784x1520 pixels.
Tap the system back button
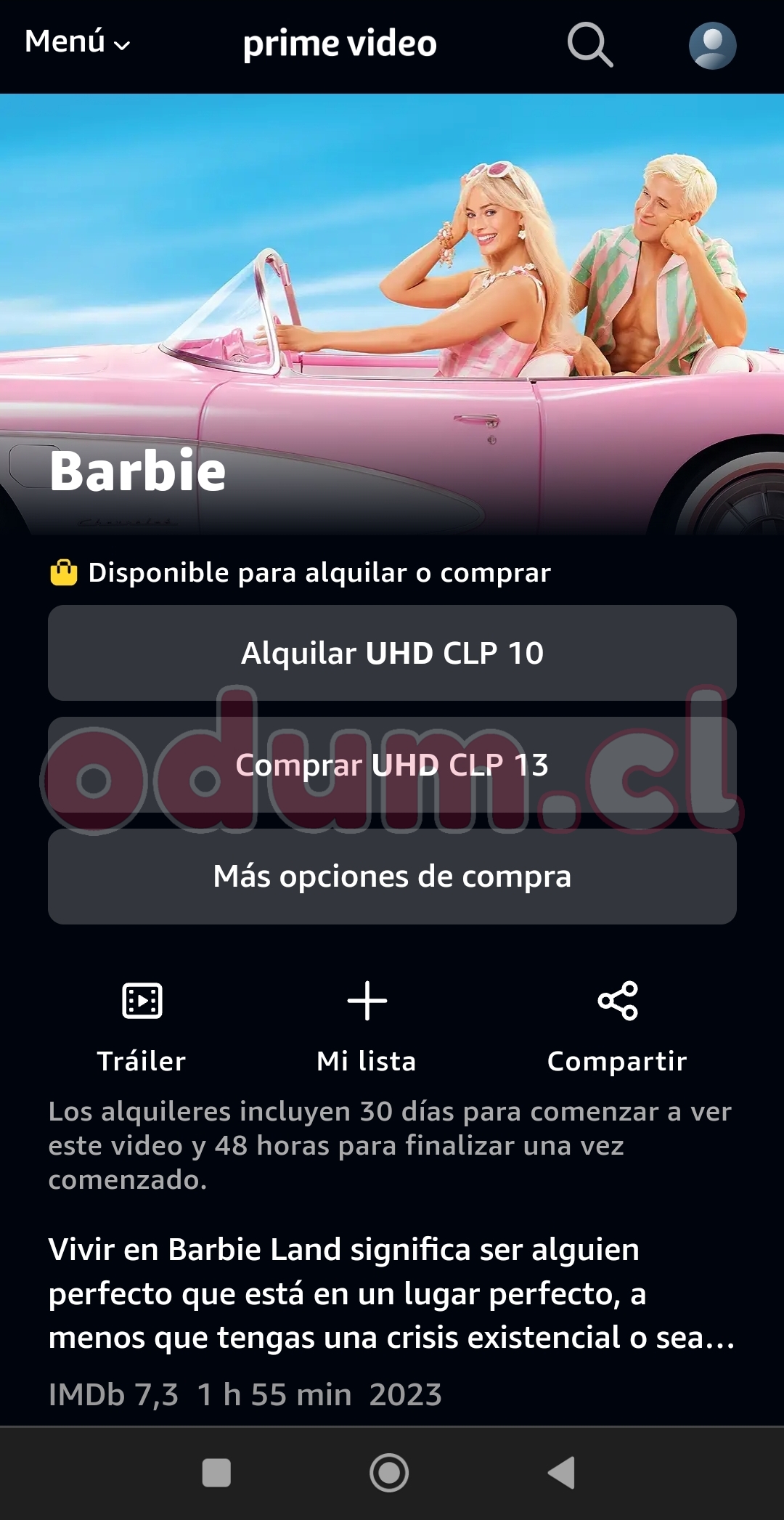coord(561,1473)
